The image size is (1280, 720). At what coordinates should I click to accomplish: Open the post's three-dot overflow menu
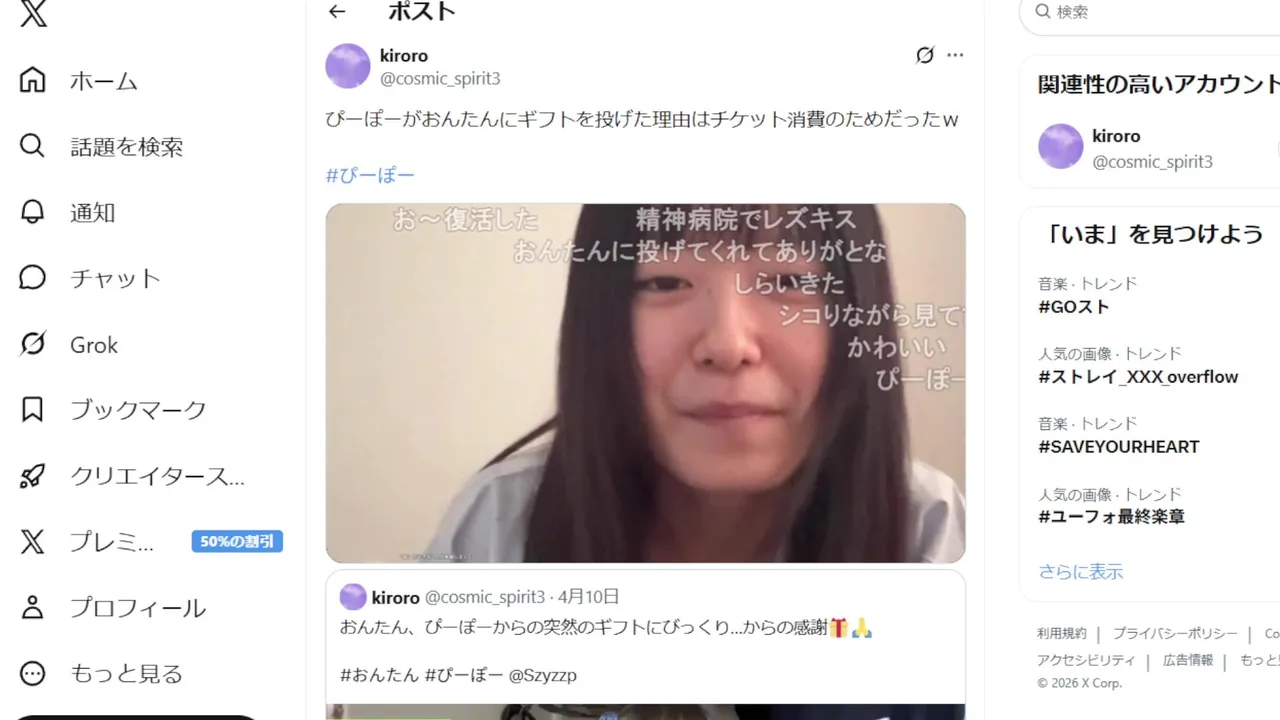tap(955, 55)
